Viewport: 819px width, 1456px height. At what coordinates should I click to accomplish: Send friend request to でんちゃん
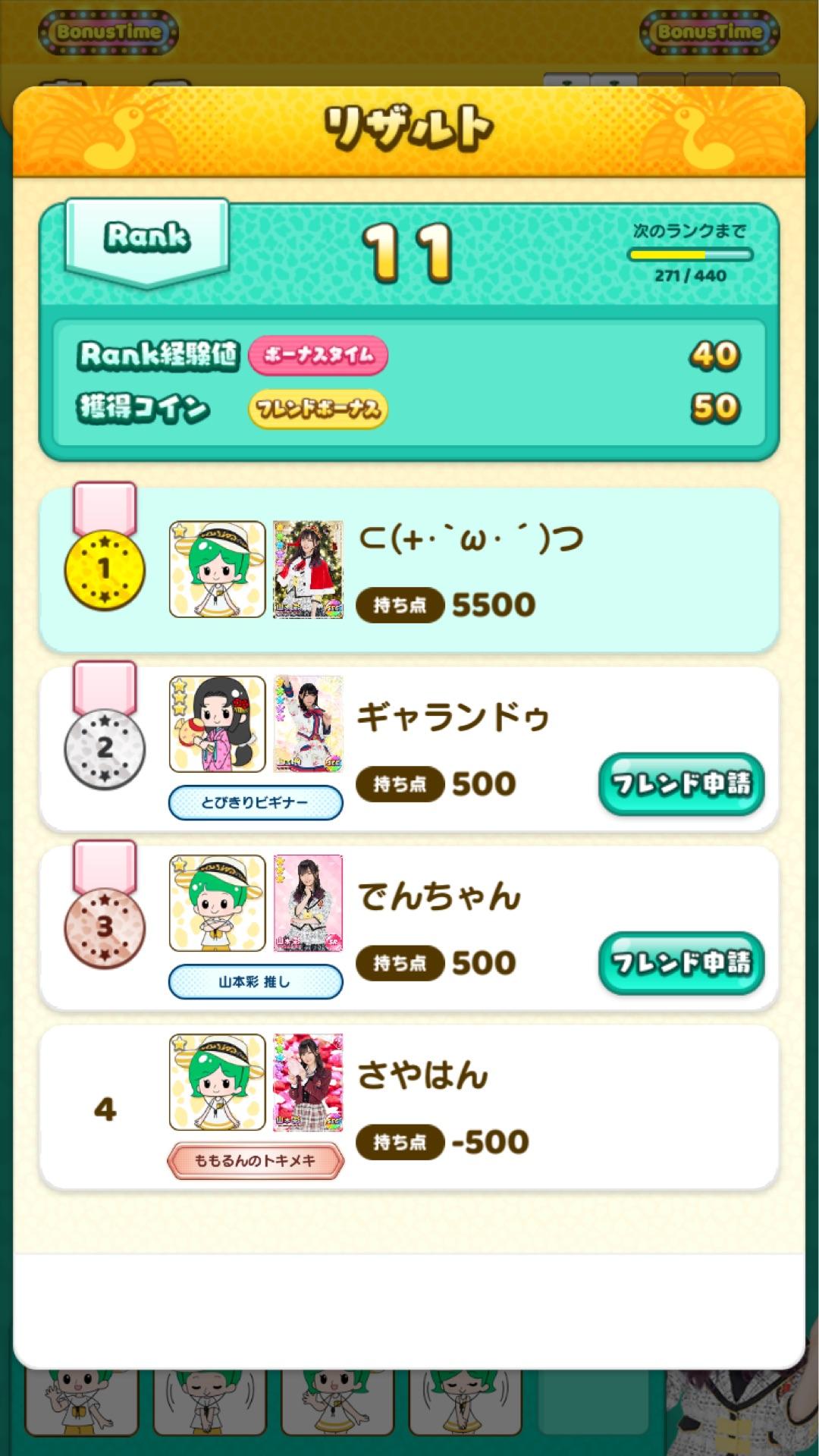pos(680,962)
